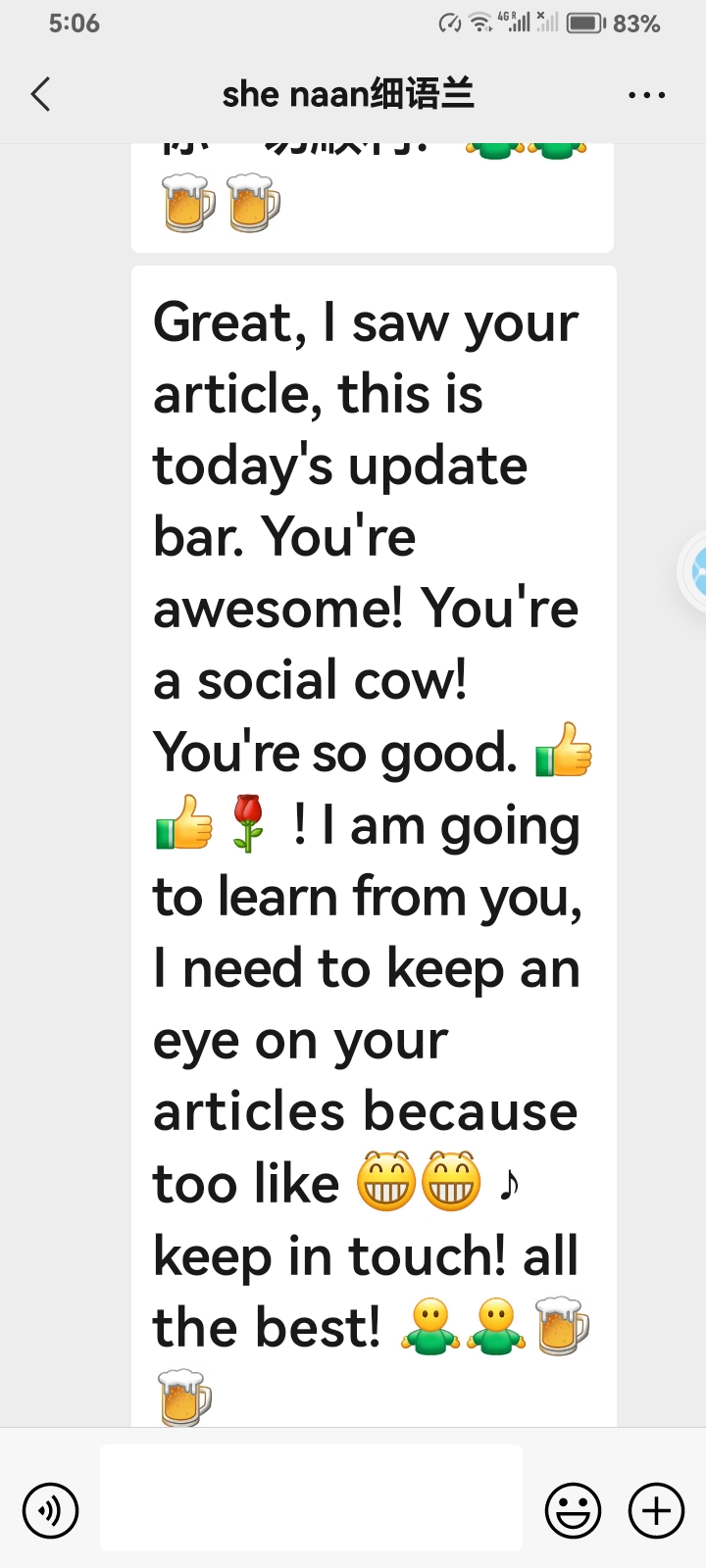Go back from the she naan chat
This screenshot has height=1568, width=706.
point(40,95)
